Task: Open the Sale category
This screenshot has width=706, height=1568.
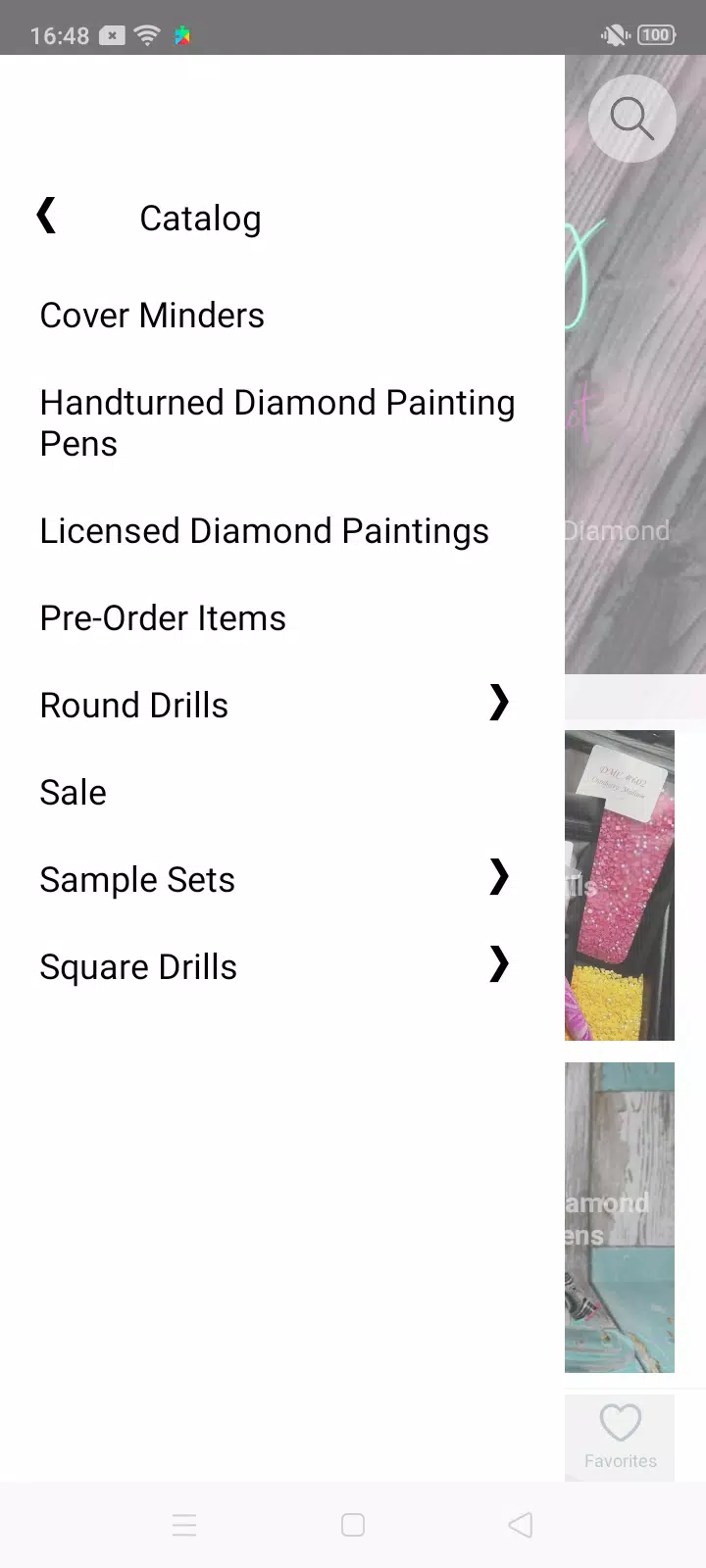Action: pyautogui.click(x=74, y=793)
